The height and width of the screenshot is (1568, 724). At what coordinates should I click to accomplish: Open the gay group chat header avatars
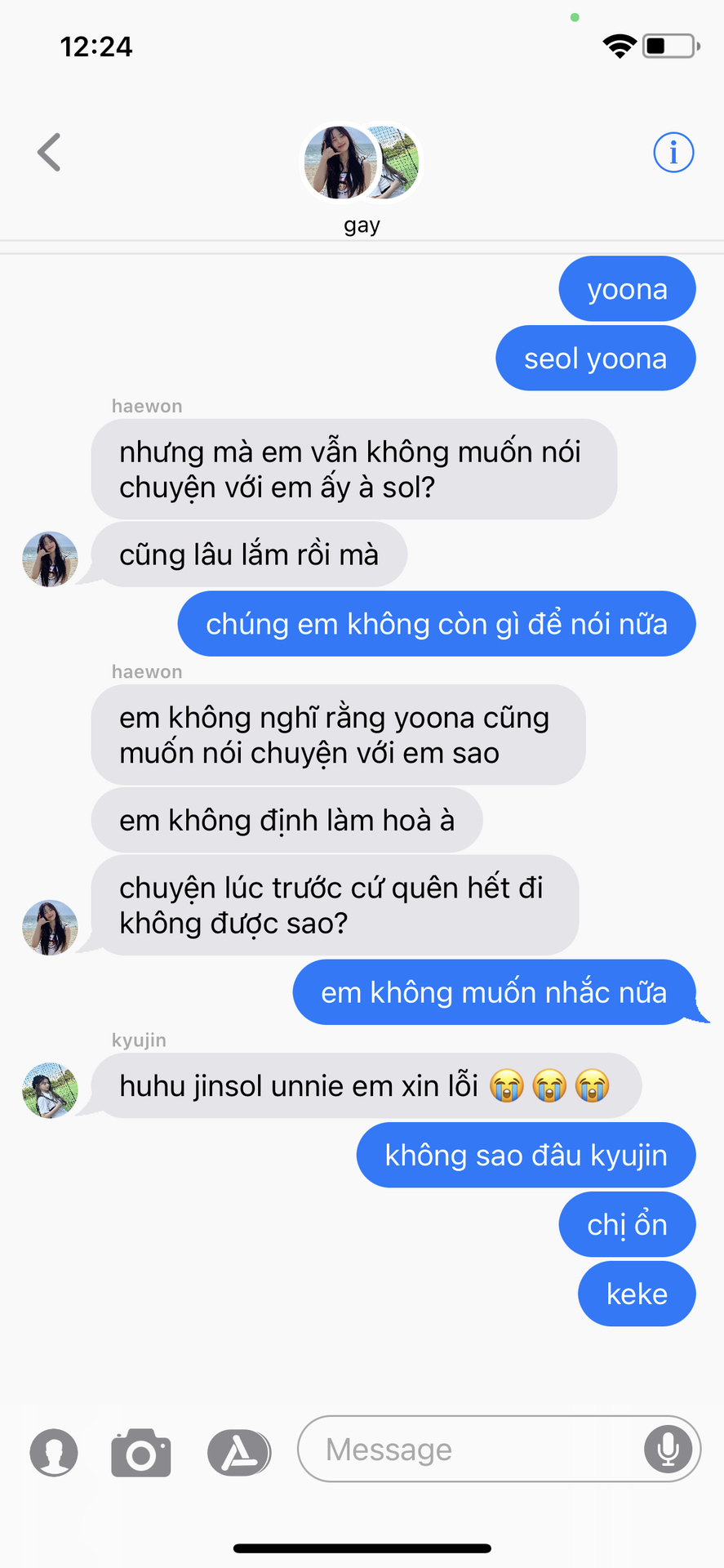(x=361, y=162)
